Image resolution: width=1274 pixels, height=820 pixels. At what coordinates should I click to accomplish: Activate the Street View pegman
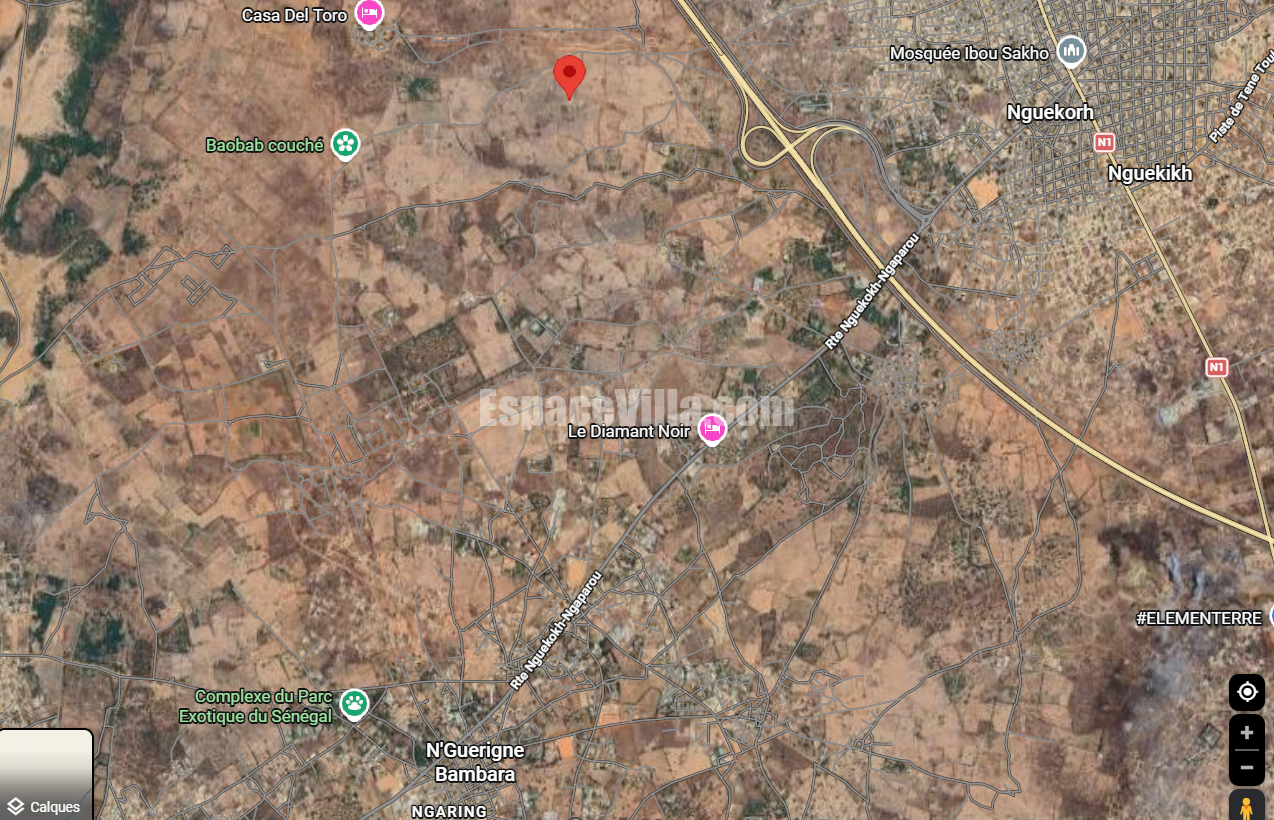point(1246,806)
